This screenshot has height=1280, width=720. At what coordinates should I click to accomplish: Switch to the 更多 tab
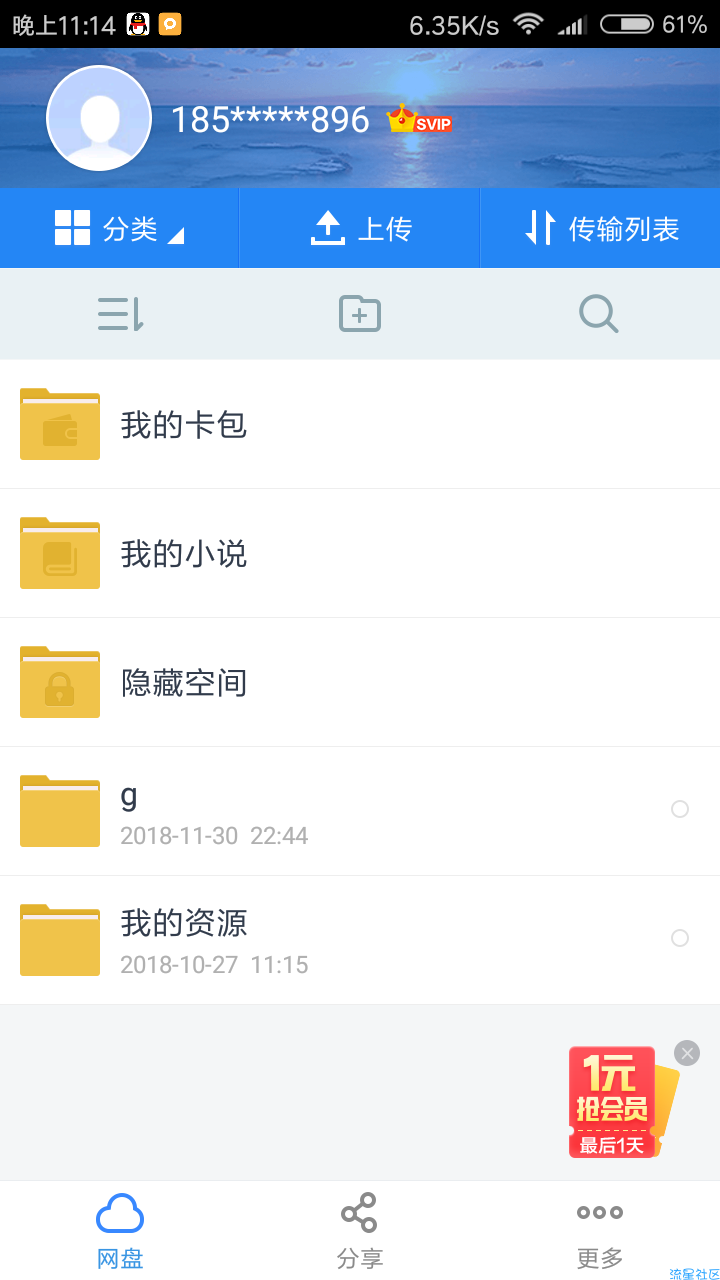pos(600,1231)
